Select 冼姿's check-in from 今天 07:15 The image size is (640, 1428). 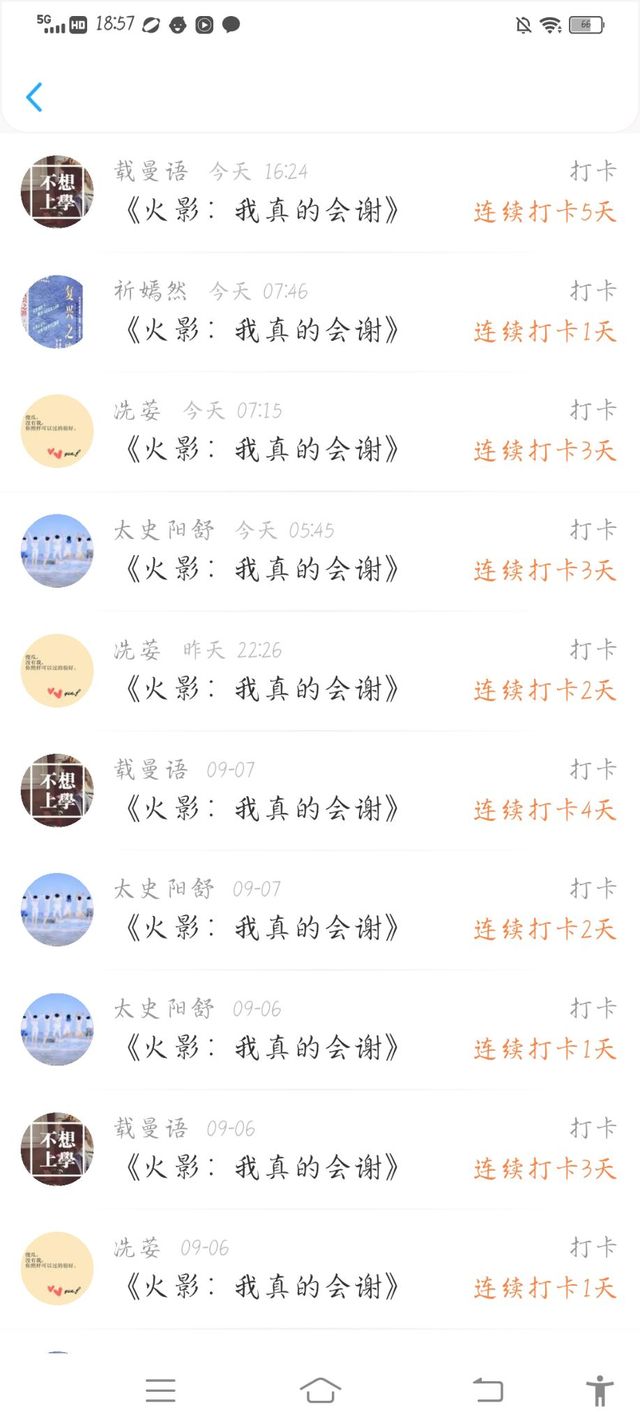point(320,431)
